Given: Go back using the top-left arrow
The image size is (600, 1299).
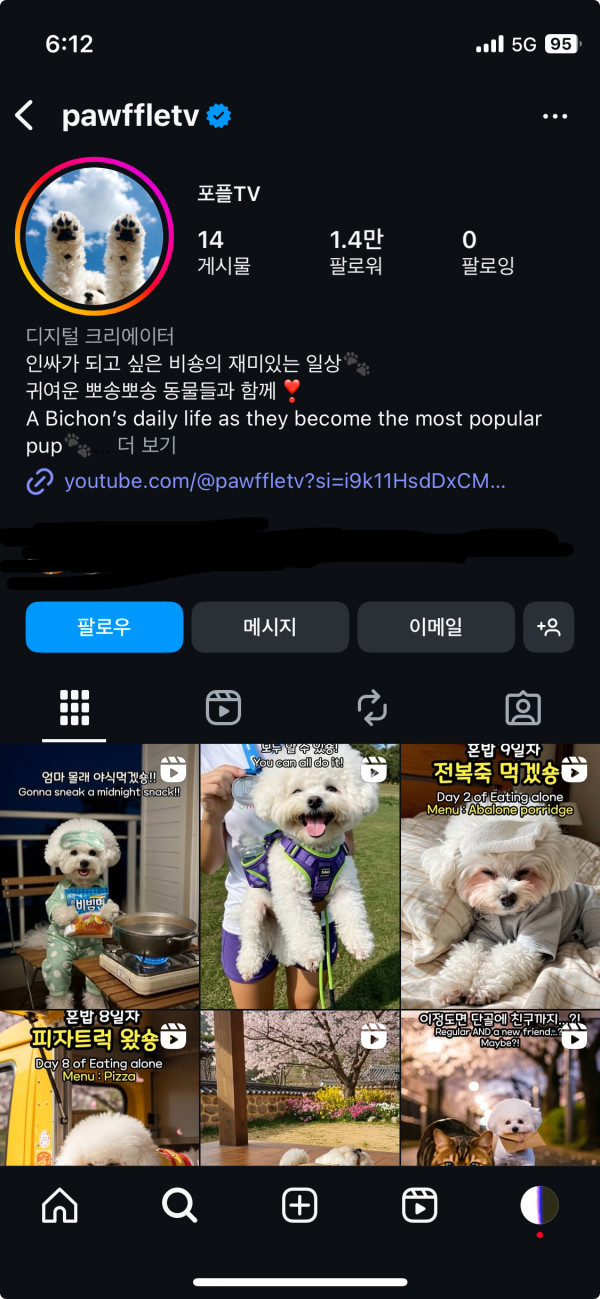Looking at the screenshot, I should (25, 116).
